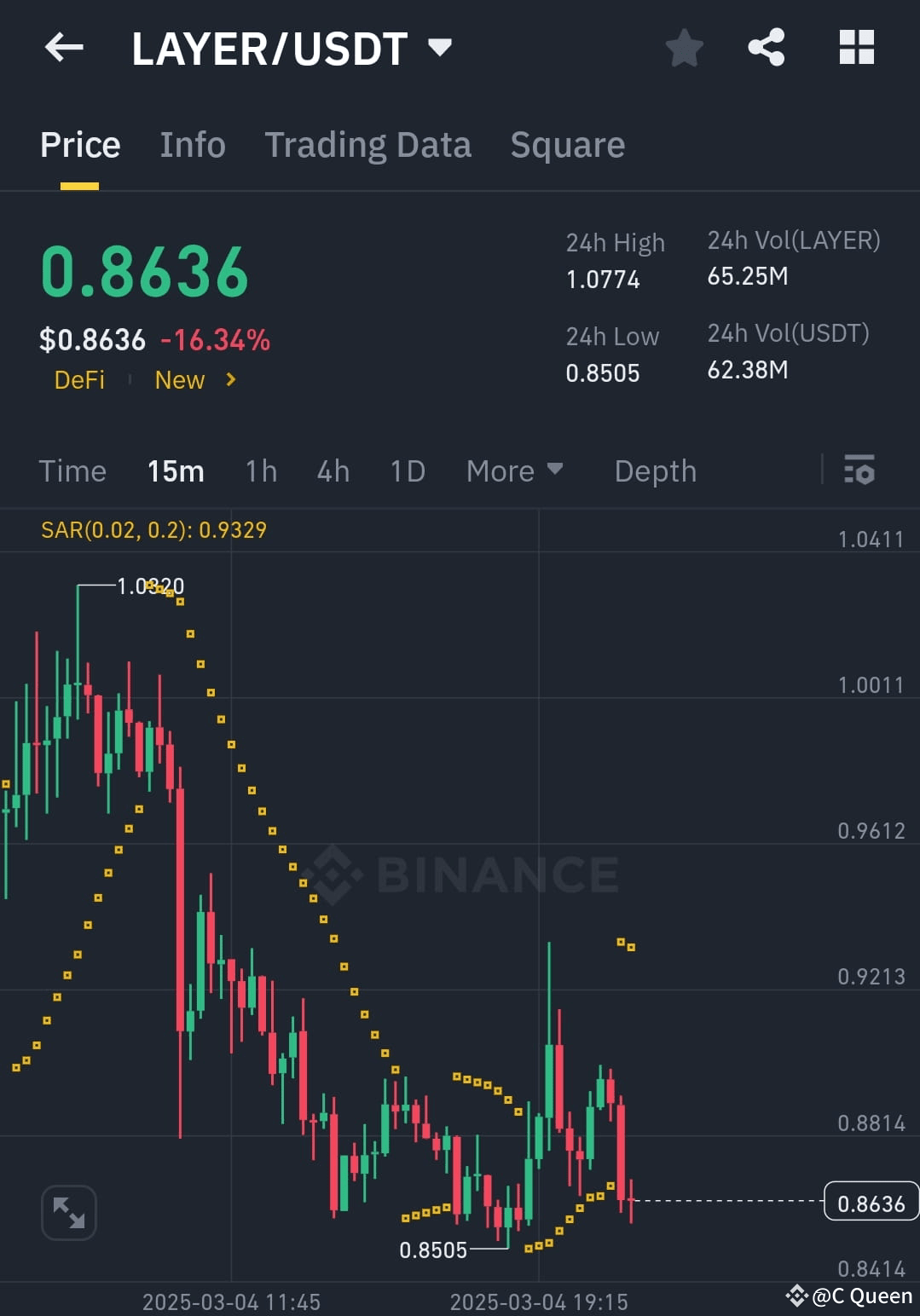Tap the candlestick chart settings icon

(x=859, y=470)
